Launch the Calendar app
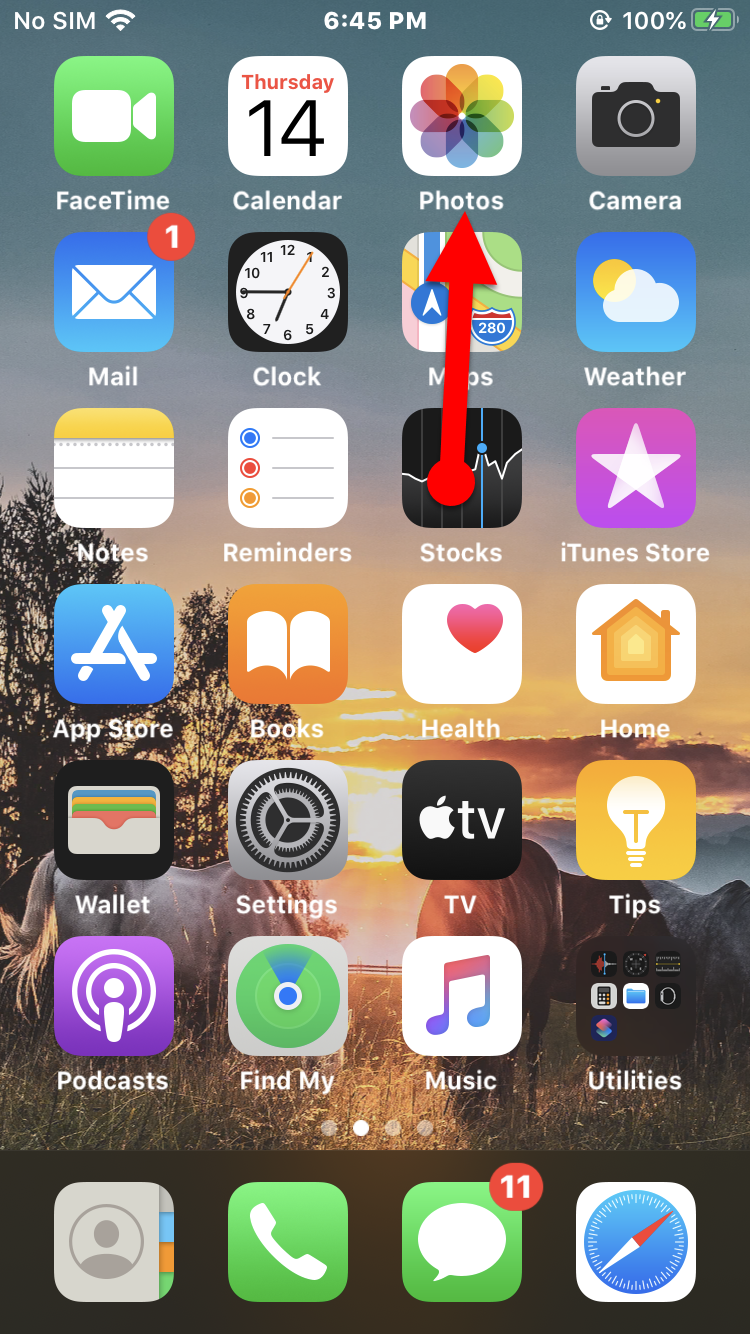Screen dimensions: 750x1334 [287, 116]
